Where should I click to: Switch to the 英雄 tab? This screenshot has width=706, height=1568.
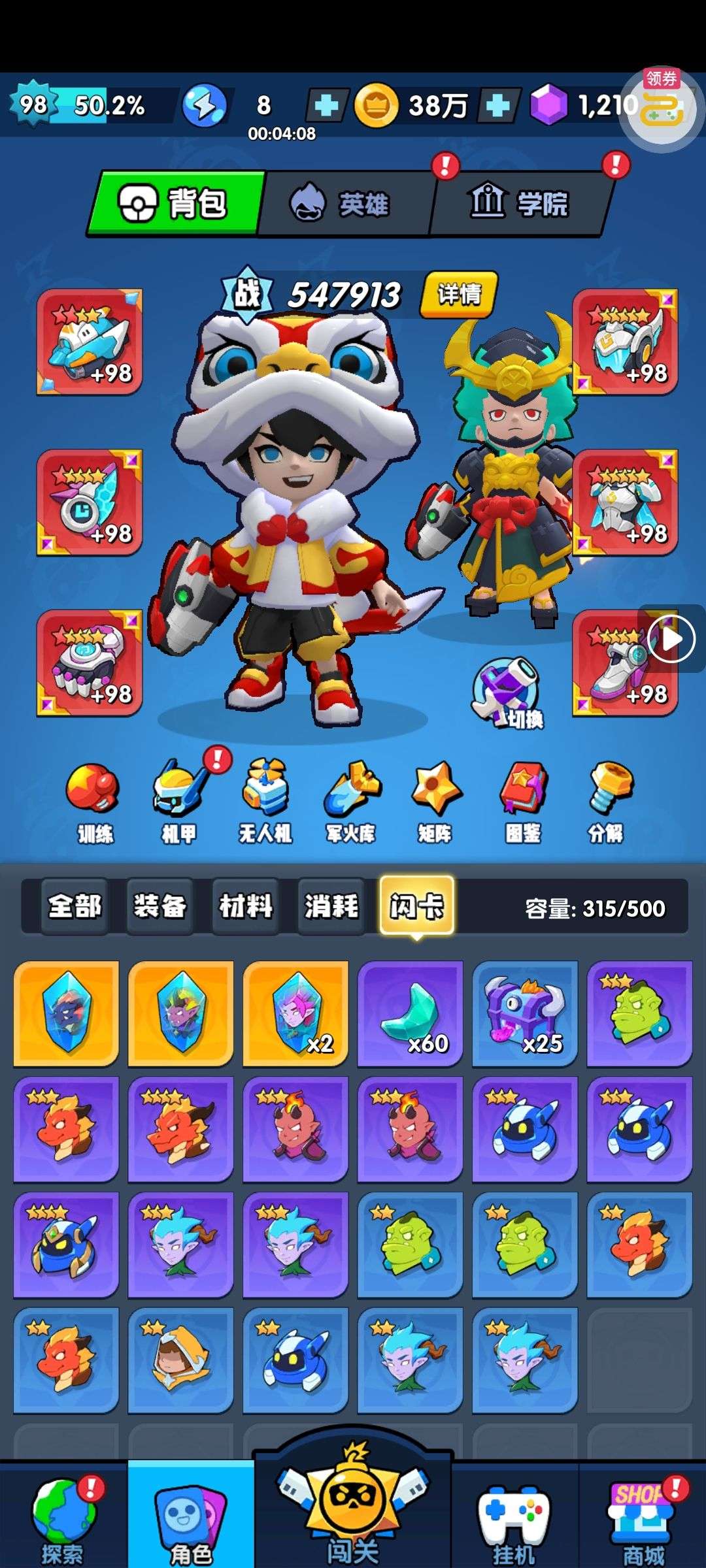(x=346, y=204)
